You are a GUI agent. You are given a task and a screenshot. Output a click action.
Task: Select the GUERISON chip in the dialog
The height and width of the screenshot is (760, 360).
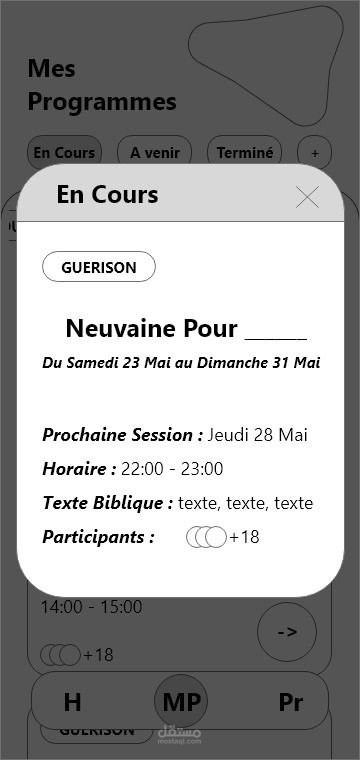click(99, 267)
